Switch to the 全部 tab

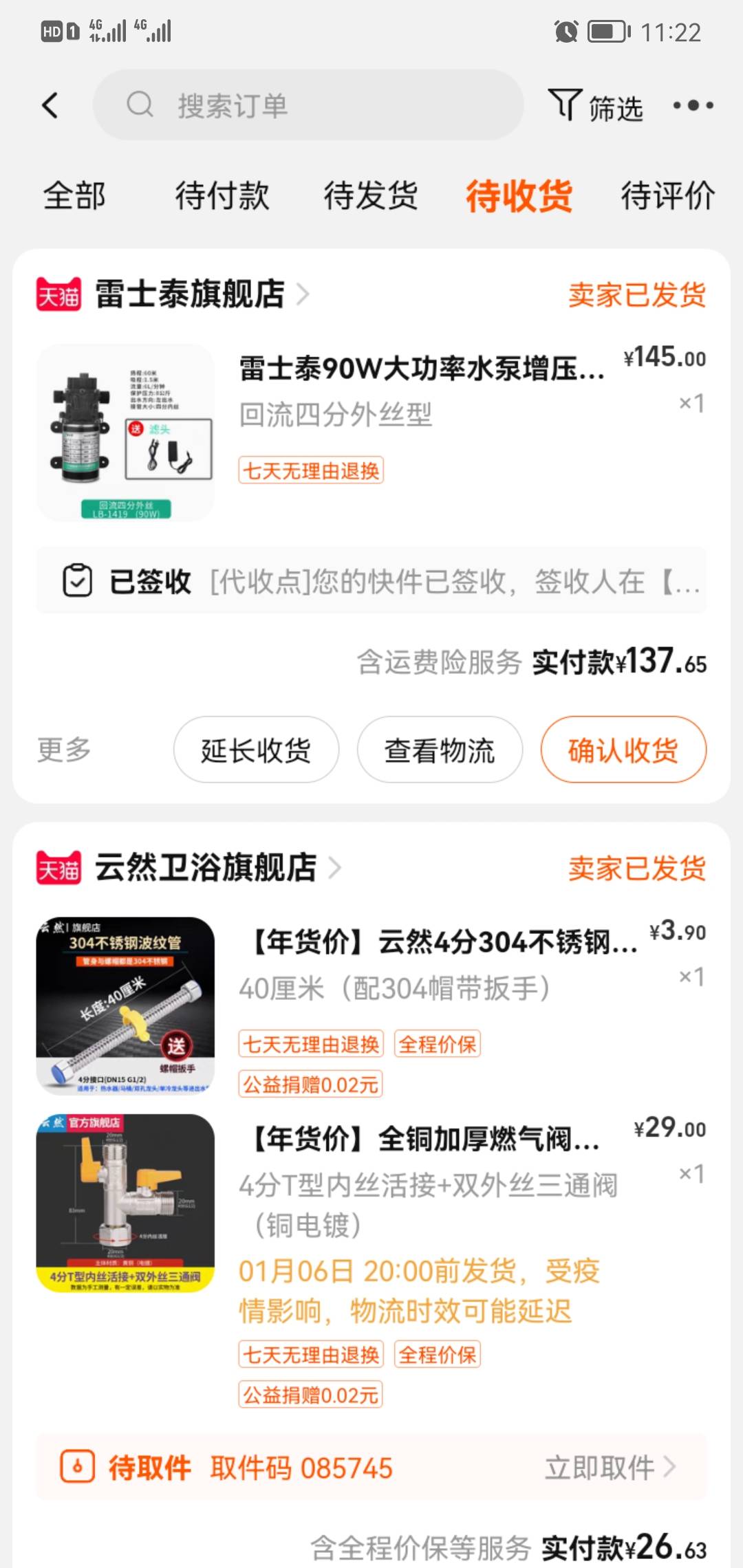coord(74,195)
